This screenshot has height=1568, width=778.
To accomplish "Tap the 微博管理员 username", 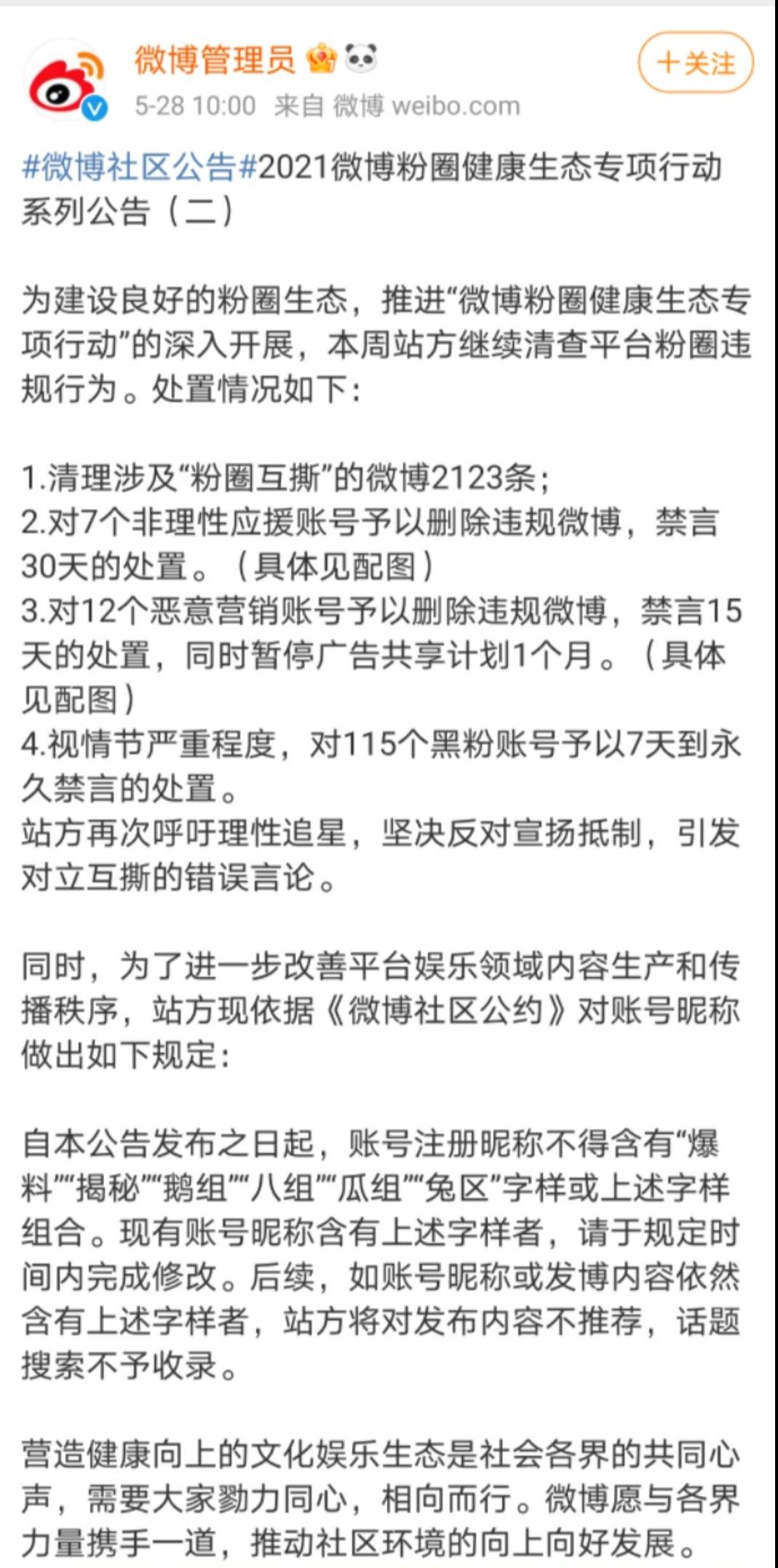I will click(x=215, y=59).
